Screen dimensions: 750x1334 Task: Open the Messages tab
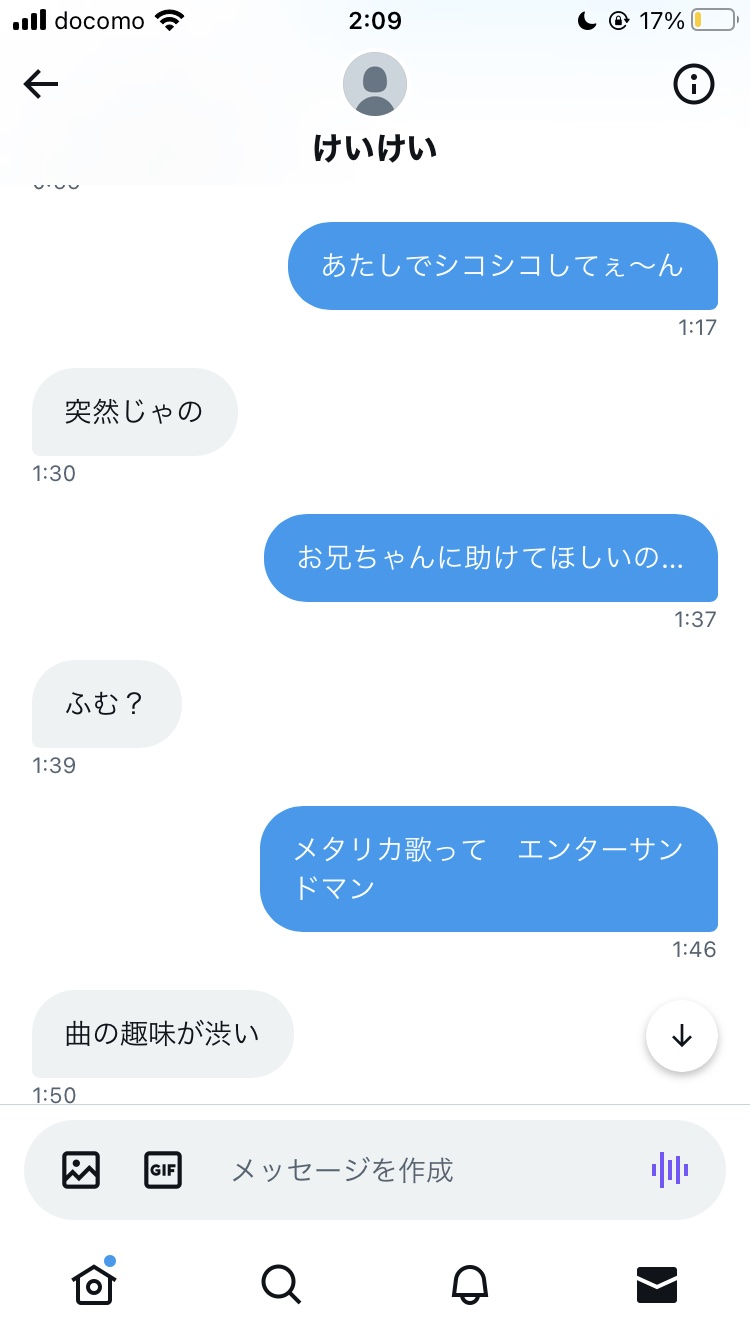(657, 1283)
